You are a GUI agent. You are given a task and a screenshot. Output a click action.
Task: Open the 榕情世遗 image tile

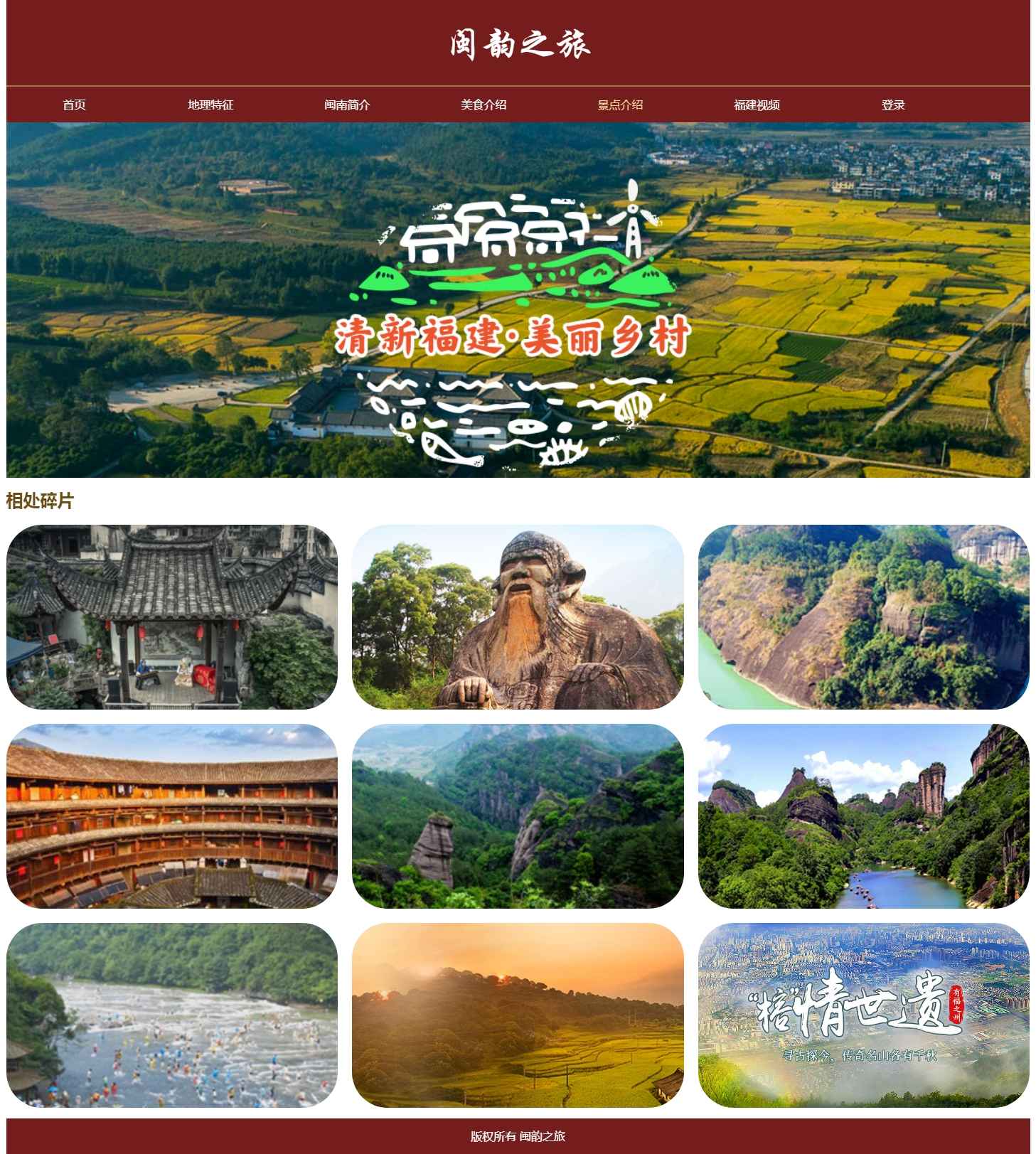pyautogui.click(x=863, y=1015)
